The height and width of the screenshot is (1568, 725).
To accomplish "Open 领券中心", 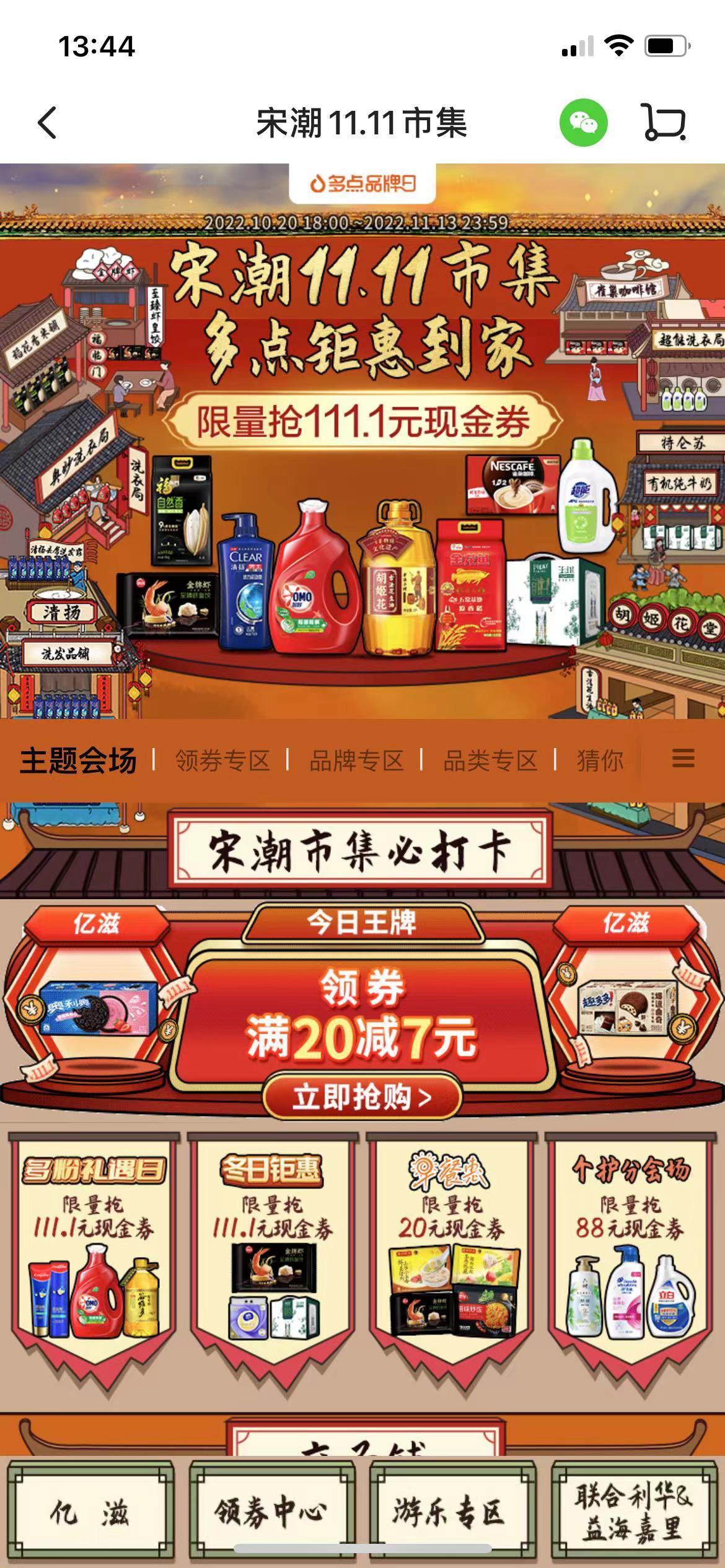I will pos(271,1512).
